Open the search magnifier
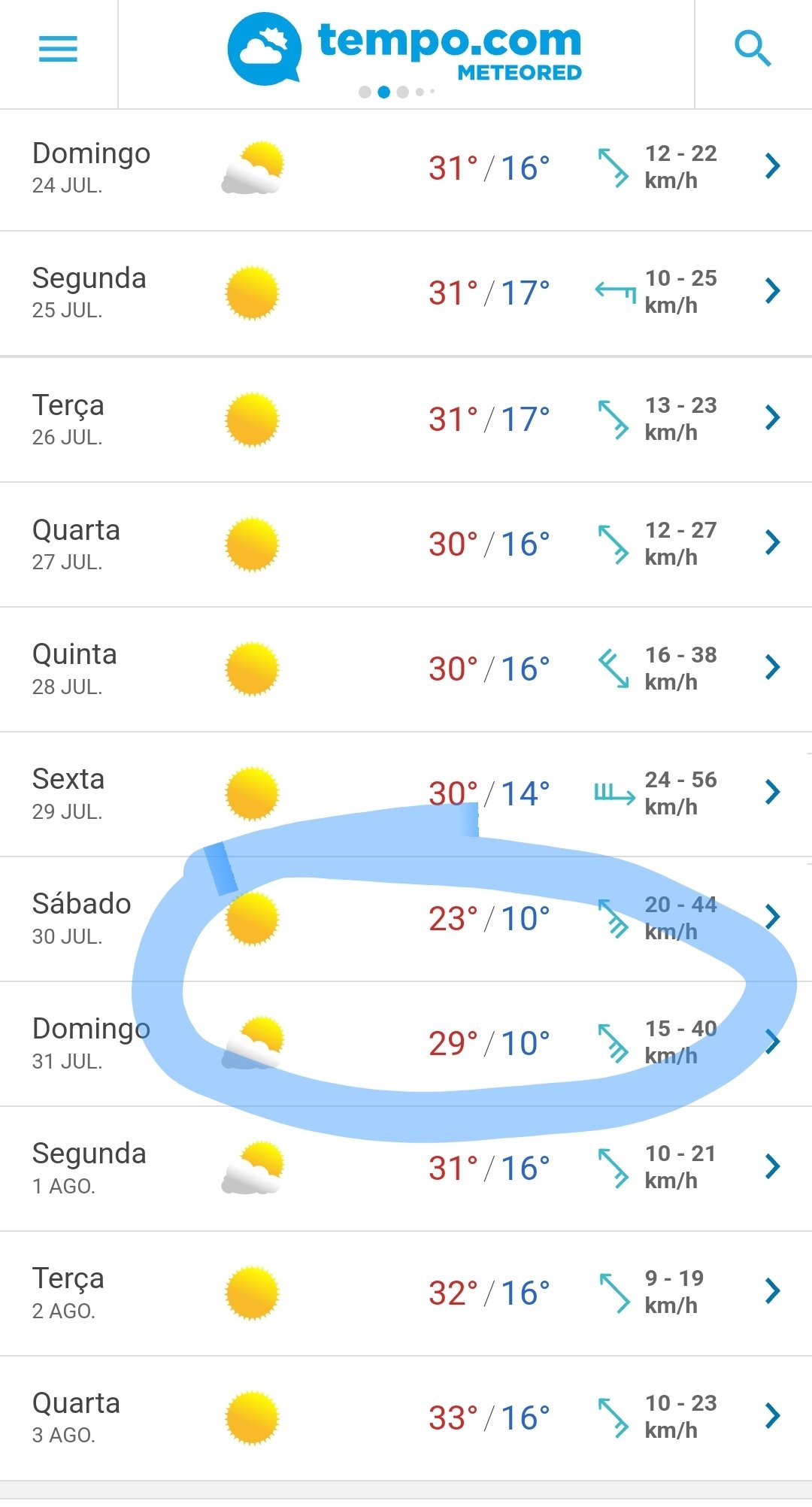 click(752, 50)
